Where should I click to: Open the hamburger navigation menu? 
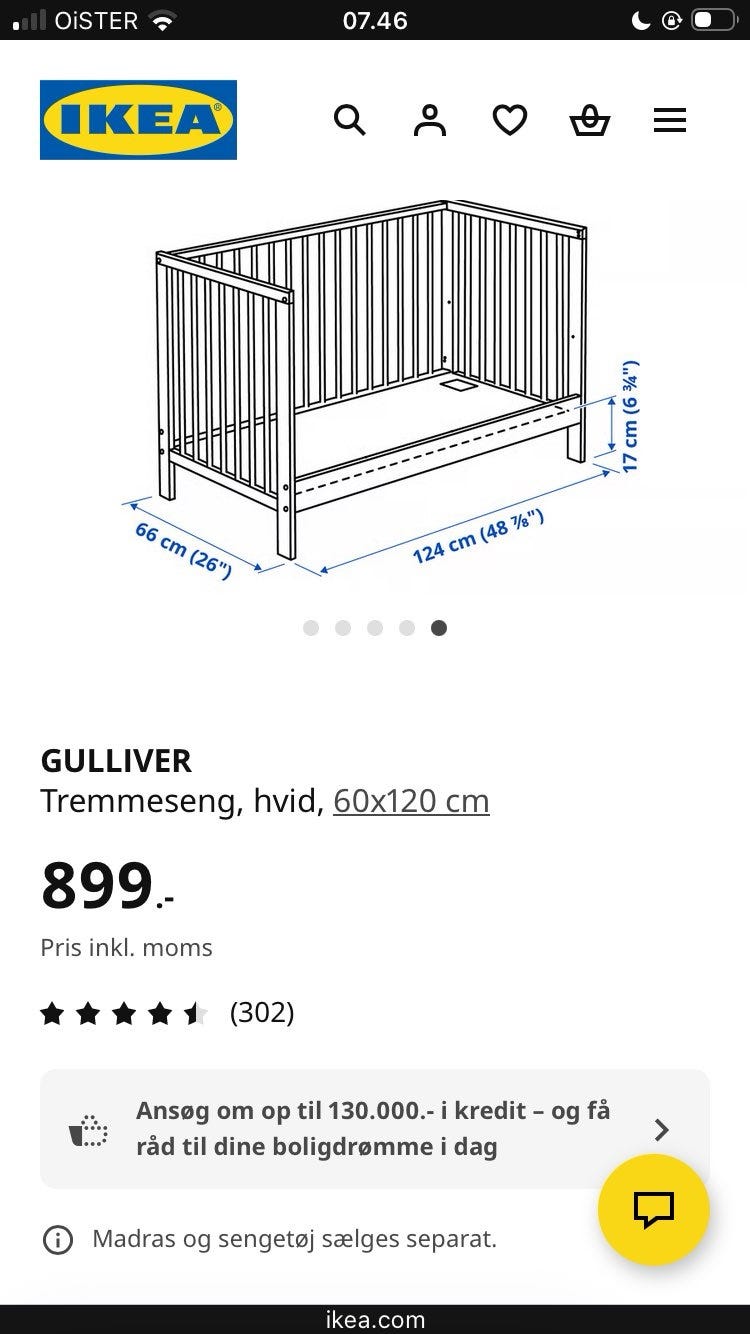[669, 120]
